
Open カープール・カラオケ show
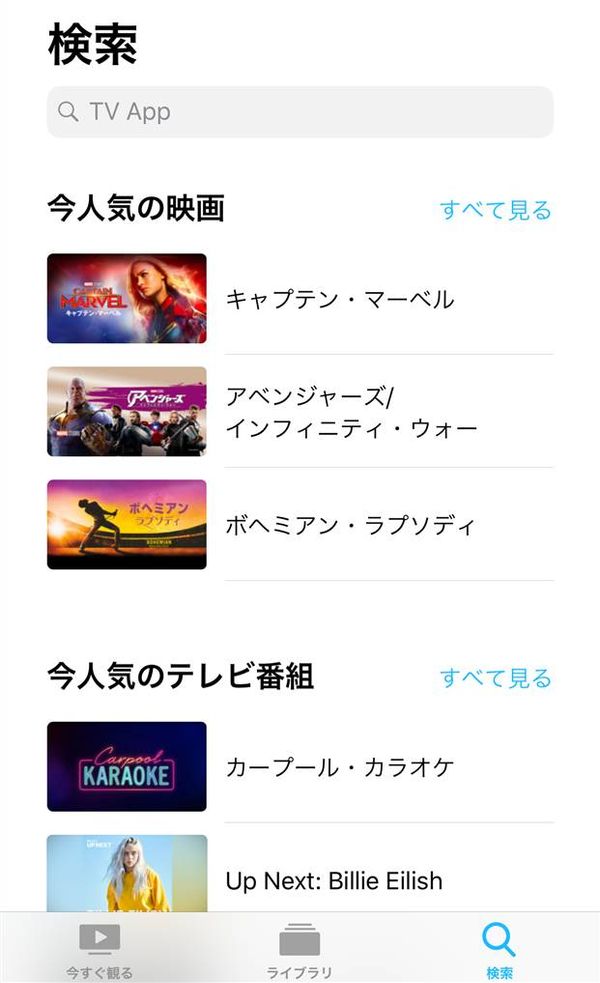pyautogui.click(x=300, y=766)
